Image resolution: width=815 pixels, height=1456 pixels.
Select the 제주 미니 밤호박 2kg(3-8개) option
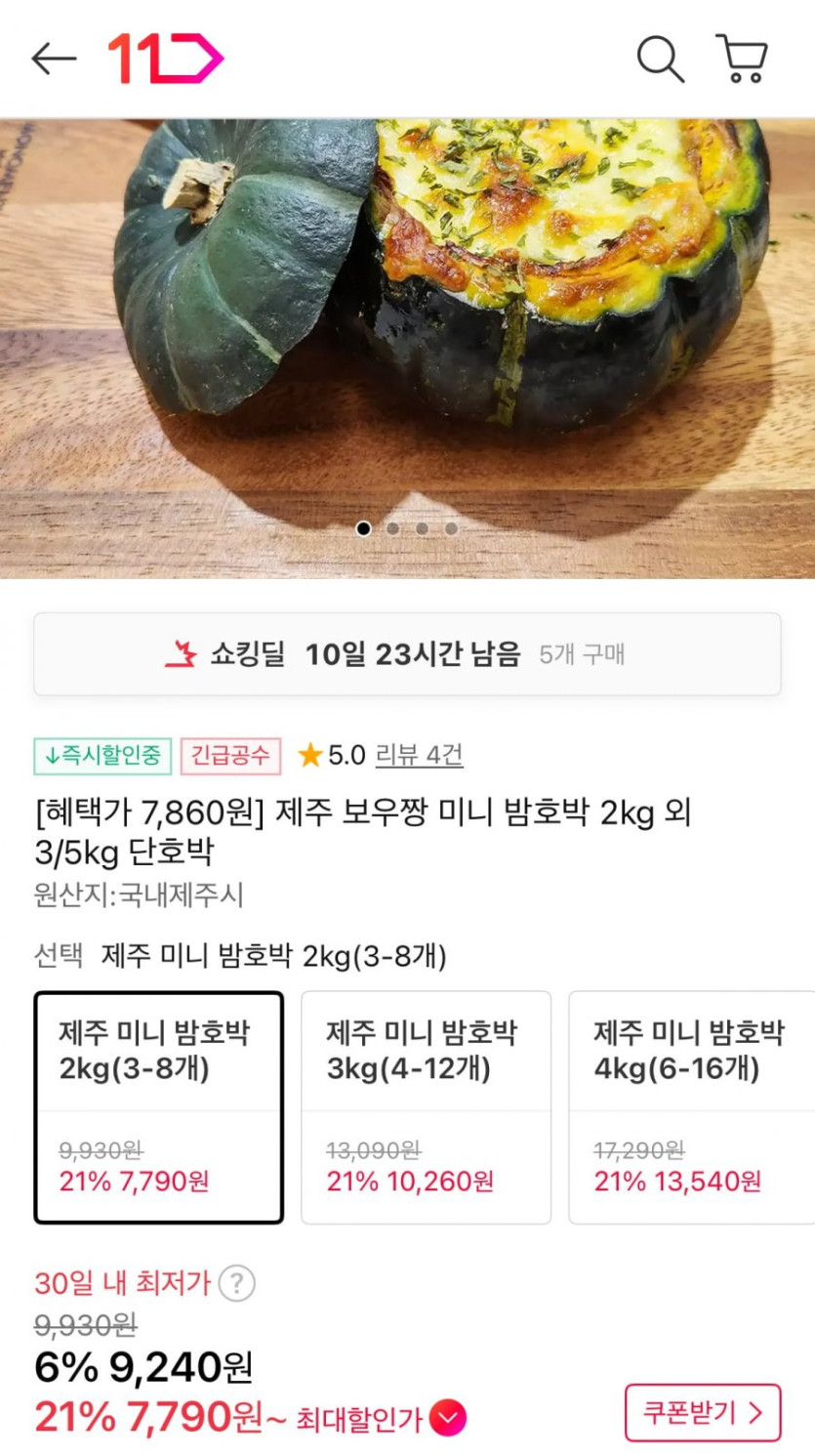[158, 1106]
